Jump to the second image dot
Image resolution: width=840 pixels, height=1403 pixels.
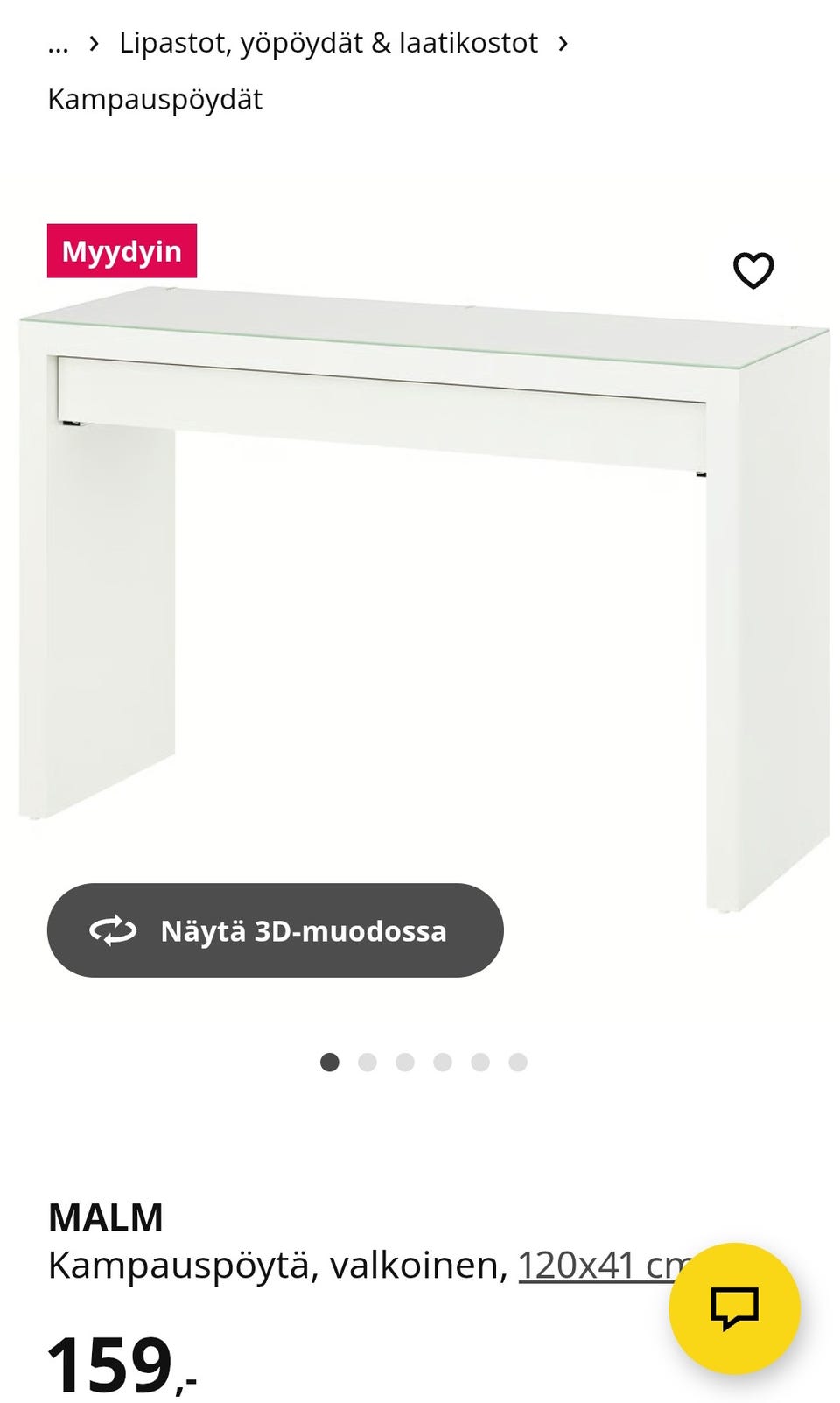[367, 1062]
